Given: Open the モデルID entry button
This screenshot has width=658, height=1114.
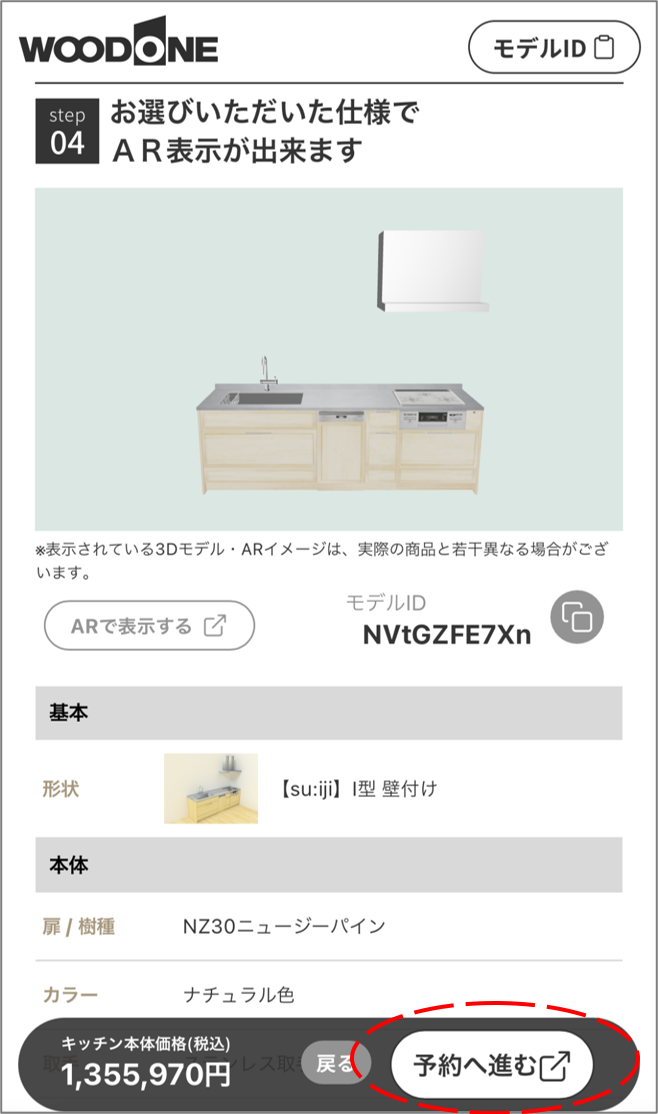Looking at the screenshot, I should coord(553,48).
